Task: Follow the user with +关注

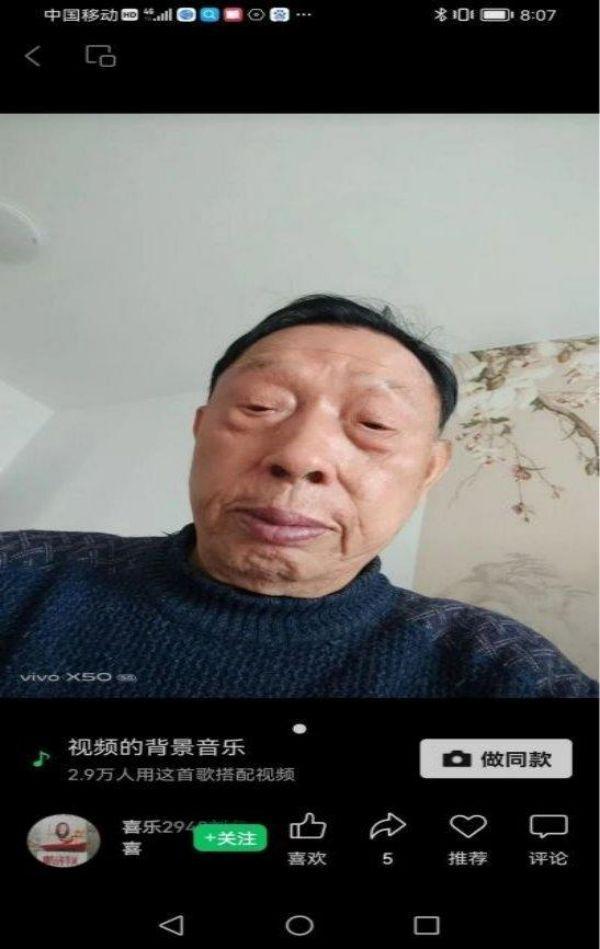Action: coord(230,838)
